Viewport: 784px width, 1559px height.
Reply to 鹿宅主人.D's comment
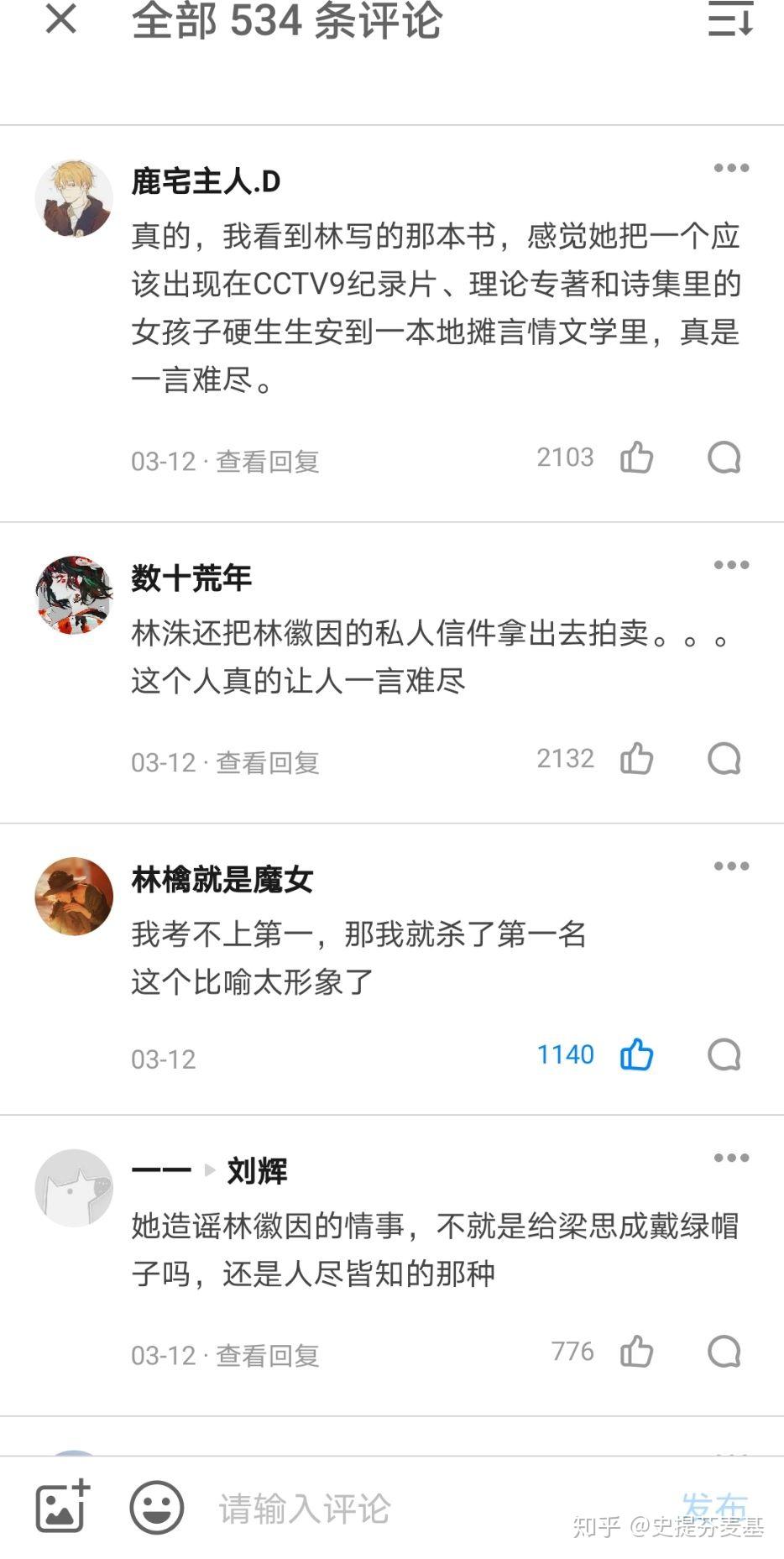coord(724,458)
